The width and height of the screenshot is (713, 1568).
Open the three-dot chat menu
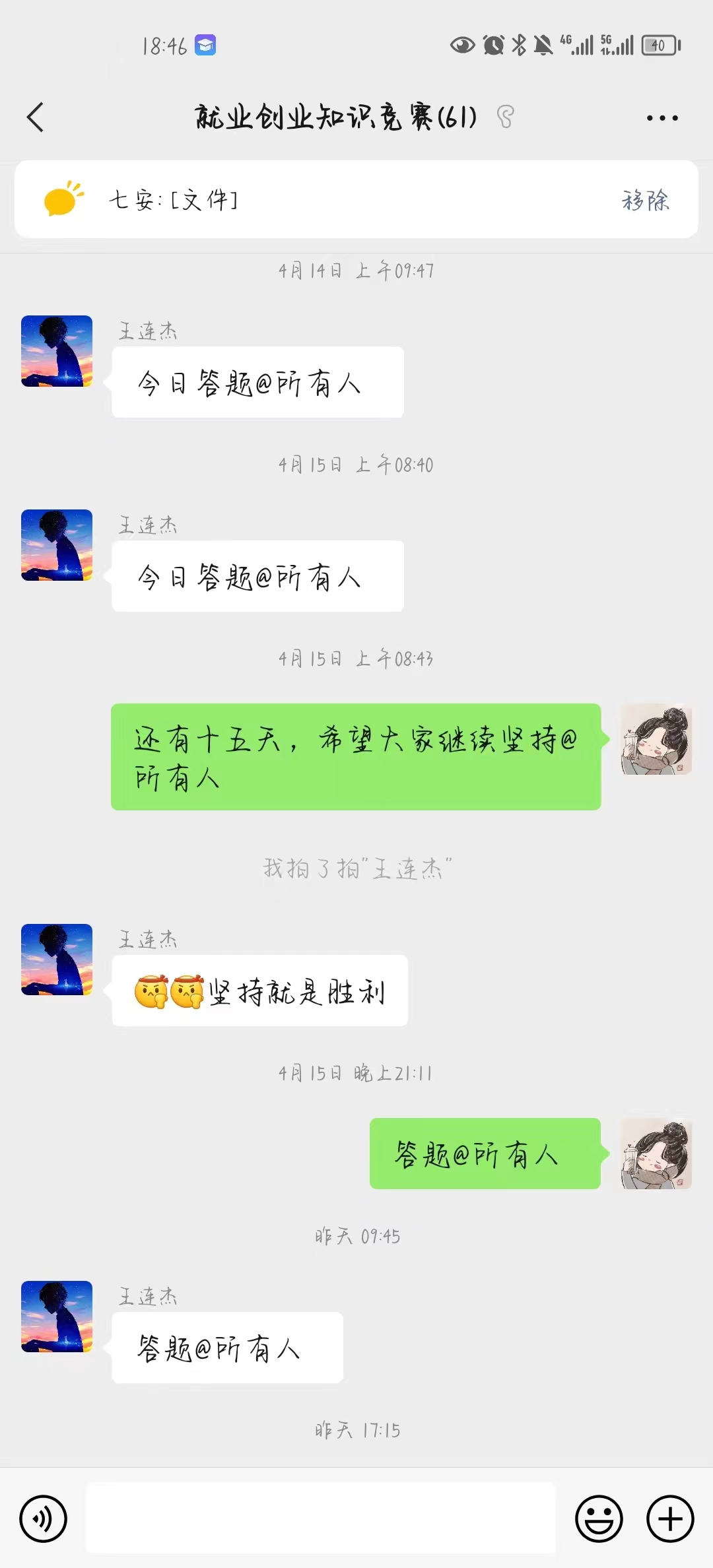(662, 118)
